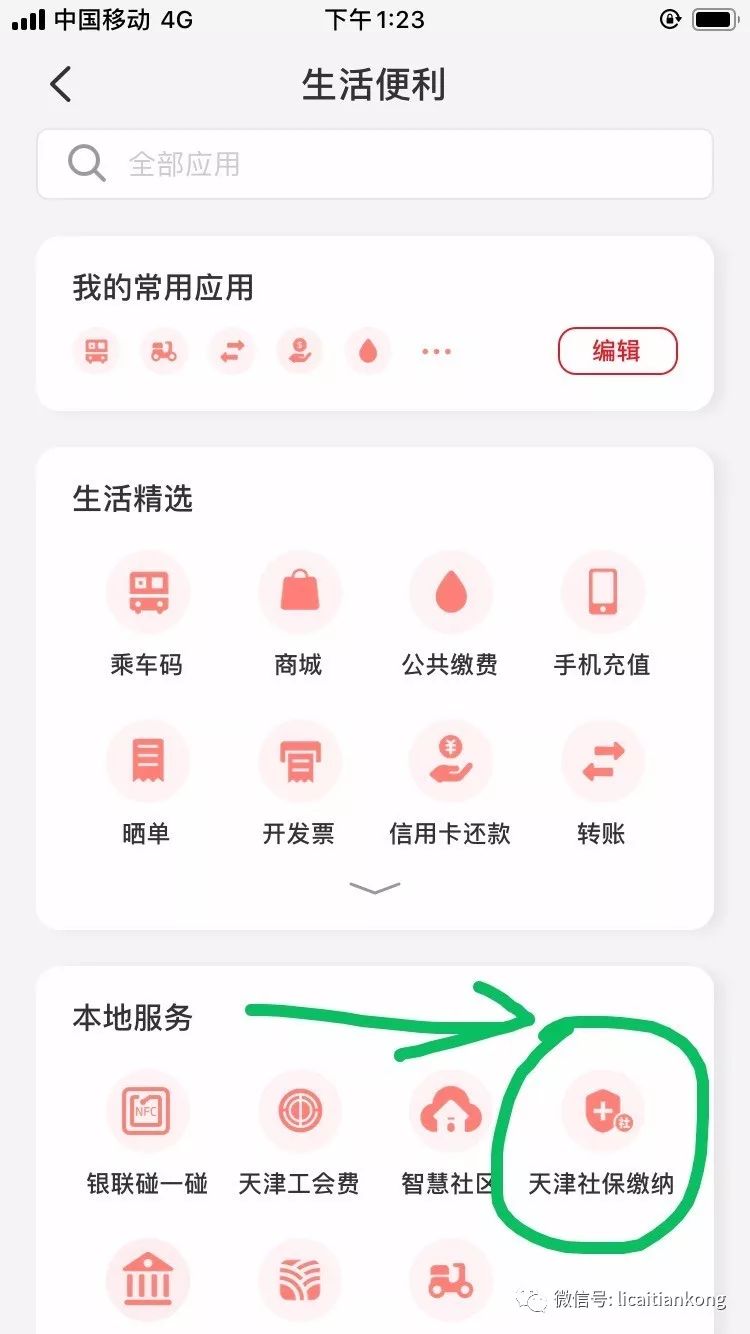750x1334 pixels.
Task: Open 天津工会费
Action: pyautogui.click(x=299, y=1133)
